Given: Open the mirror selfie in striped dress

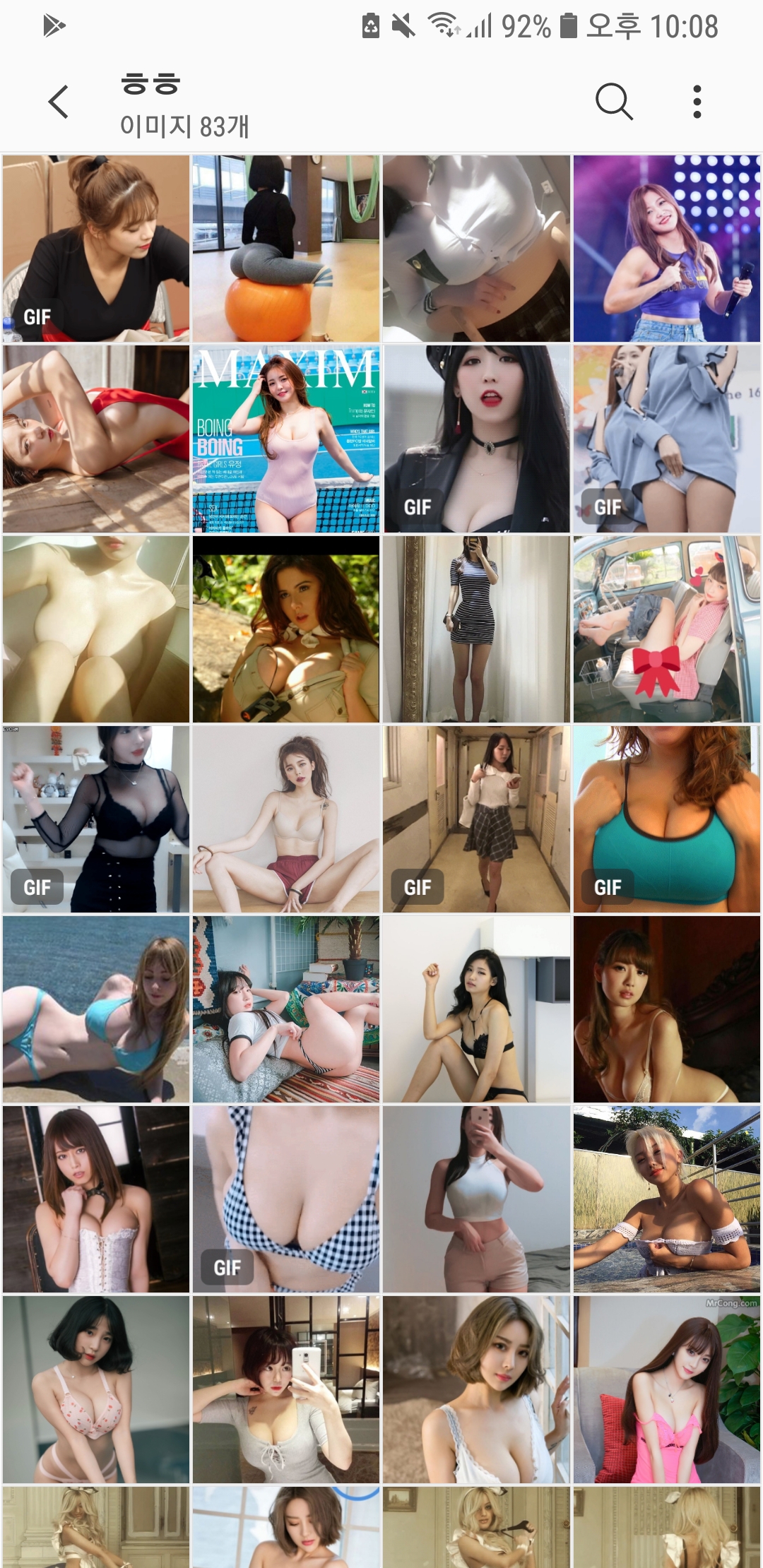Looking at the screenshot, I should click(x=476, y=629).
